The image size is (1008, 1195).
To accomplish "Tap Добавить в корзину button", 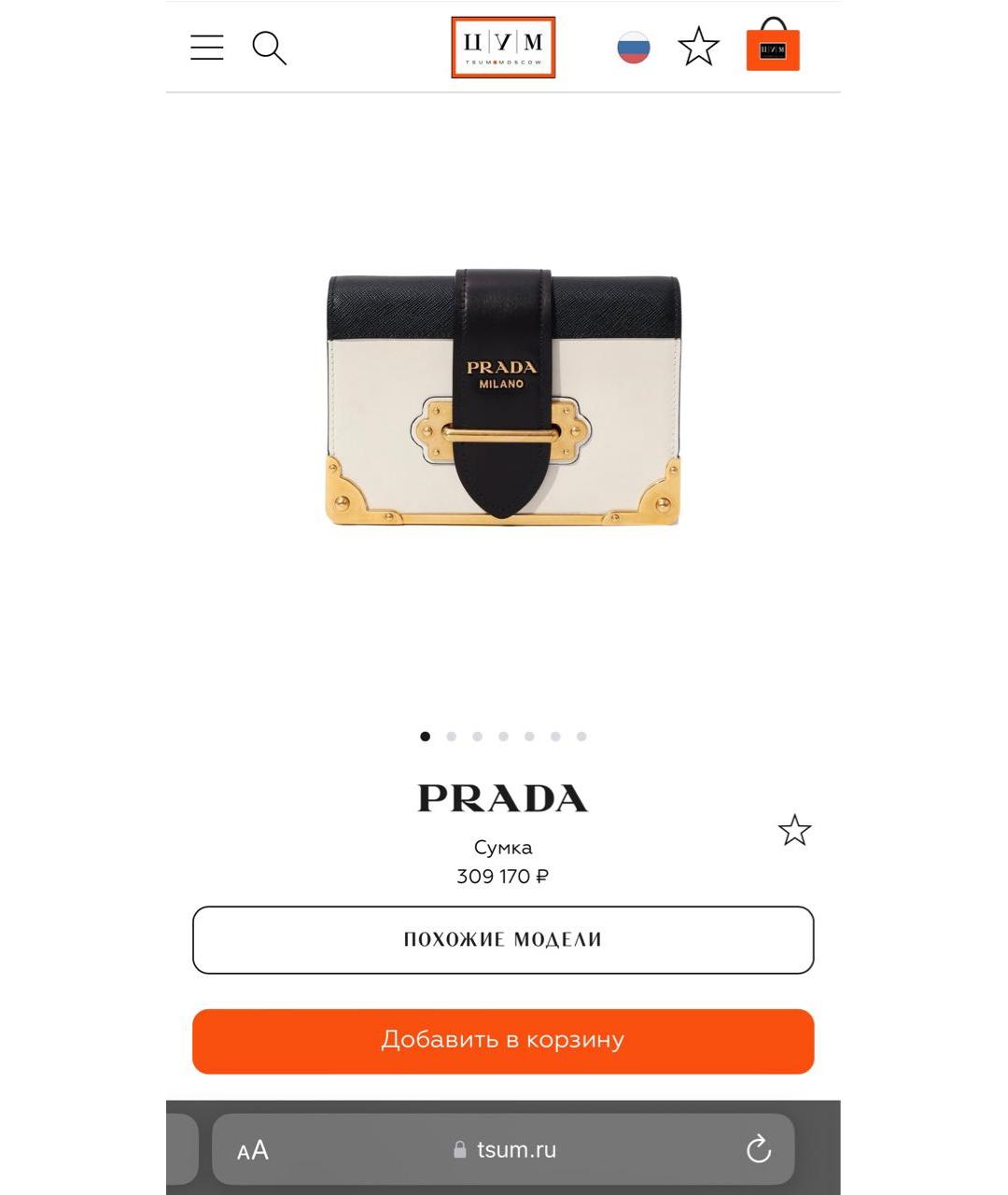I will point(503,1040).
